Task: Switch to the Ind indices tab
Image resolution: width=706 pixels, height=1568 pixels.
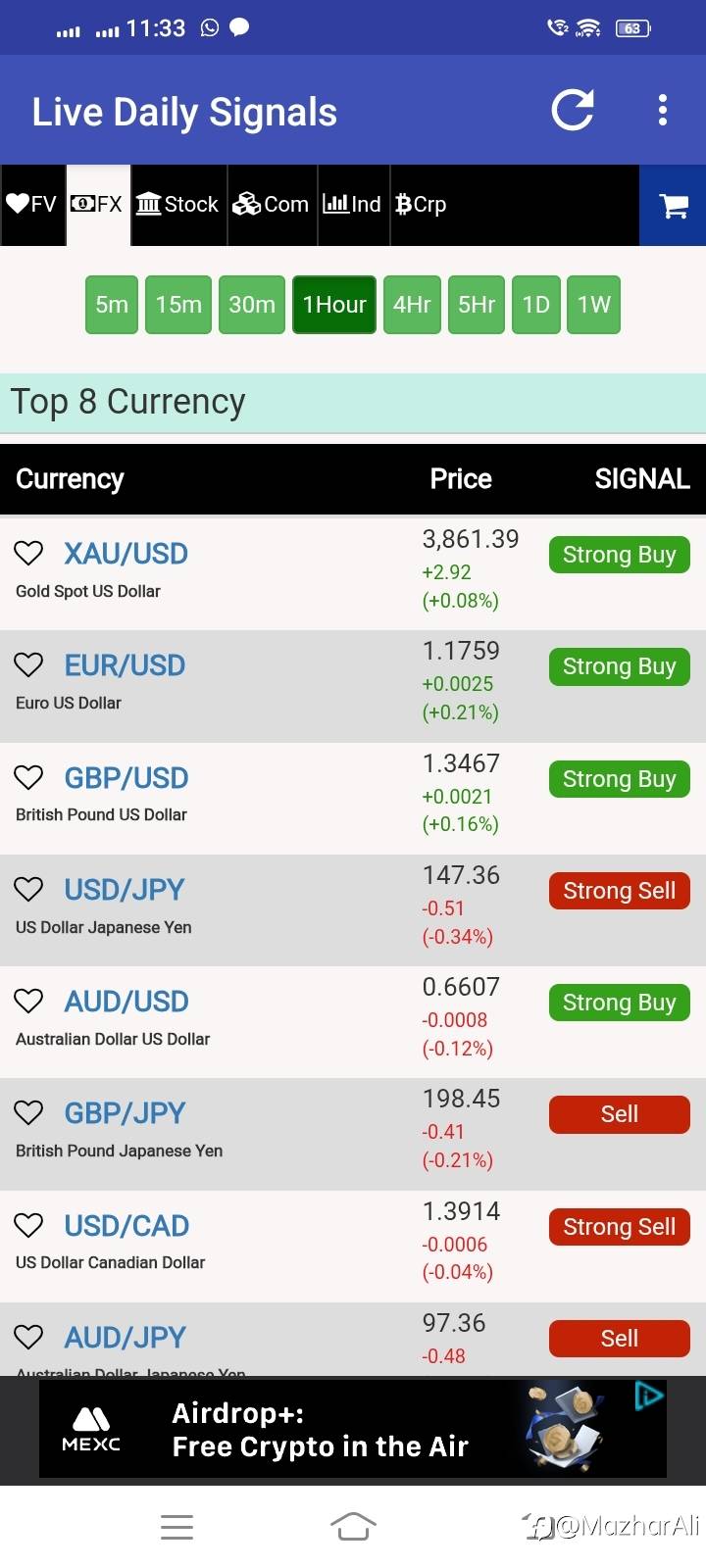Action: (353, 205)
